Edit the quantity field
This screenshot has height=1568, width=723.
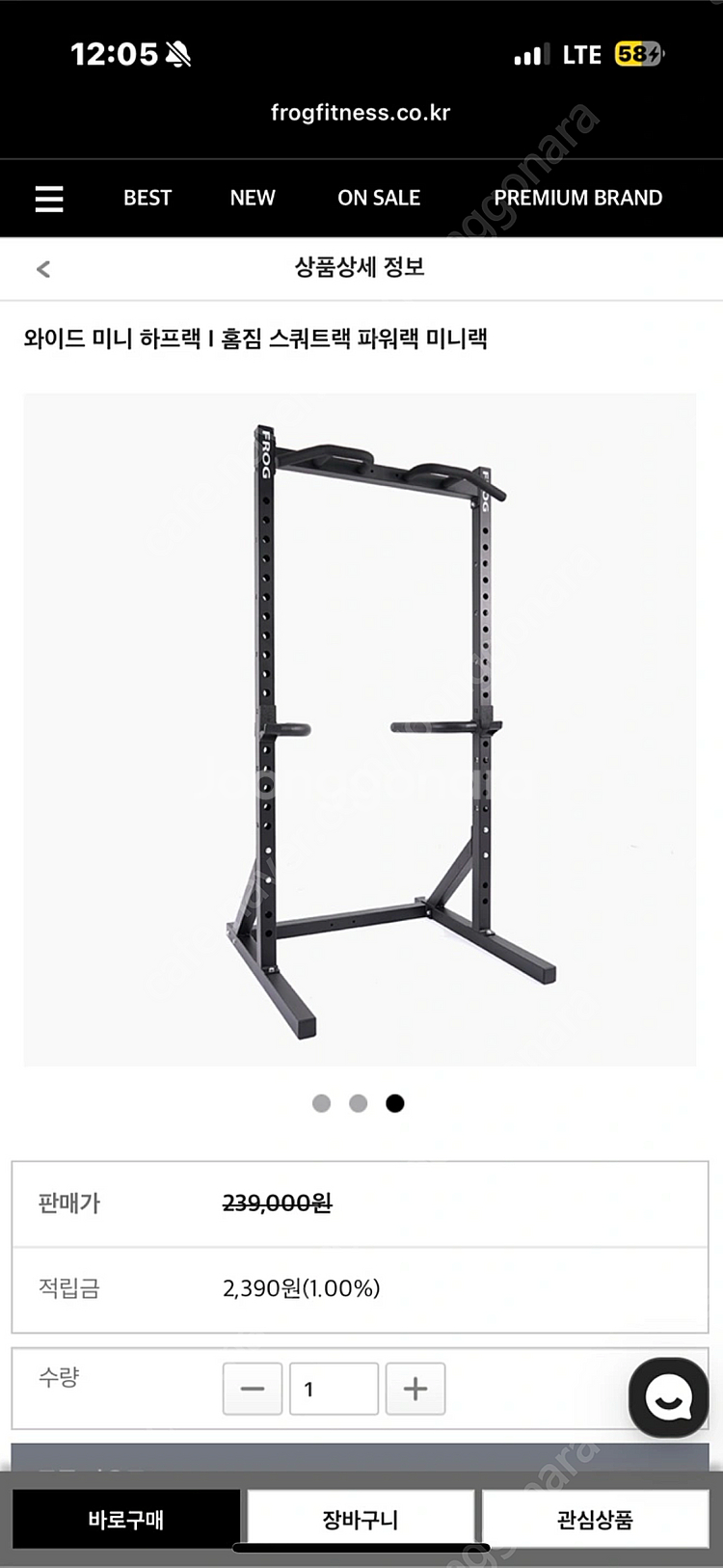tap(334, 1389)
